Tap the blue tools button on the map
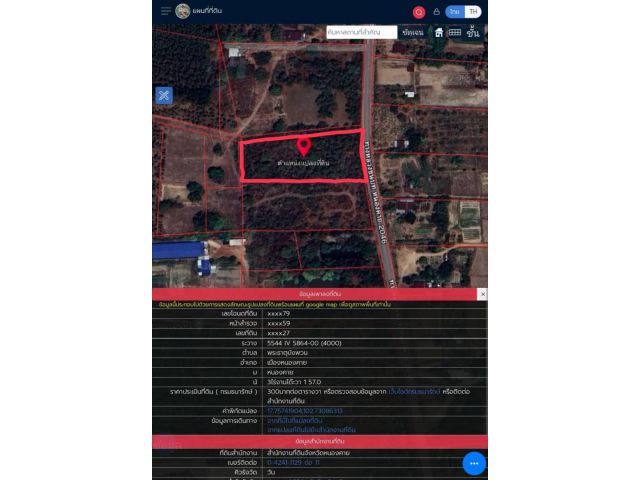The image size is (640, 480). [164, 96]
